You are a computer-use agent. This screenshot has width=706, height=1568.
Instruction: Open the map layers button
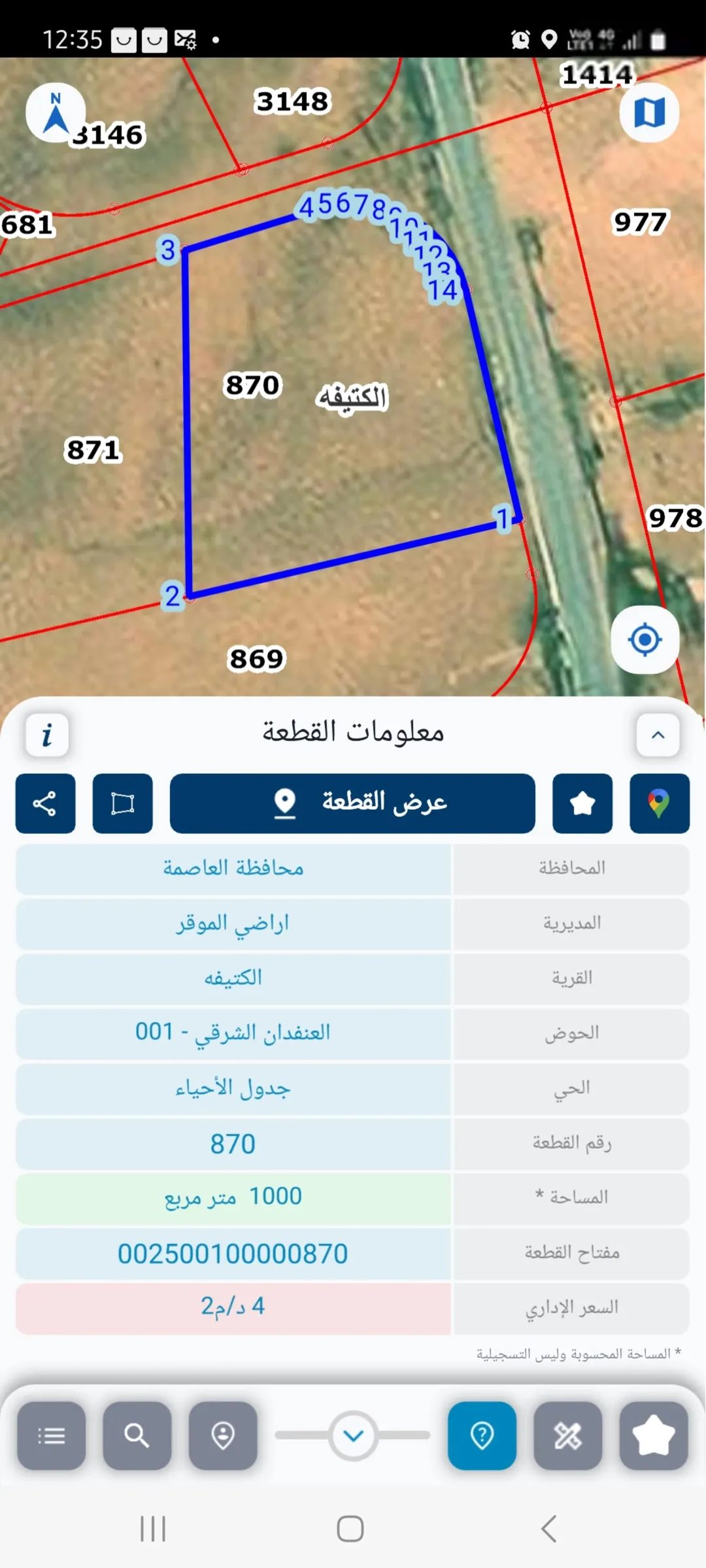click(x=649, y=112)
